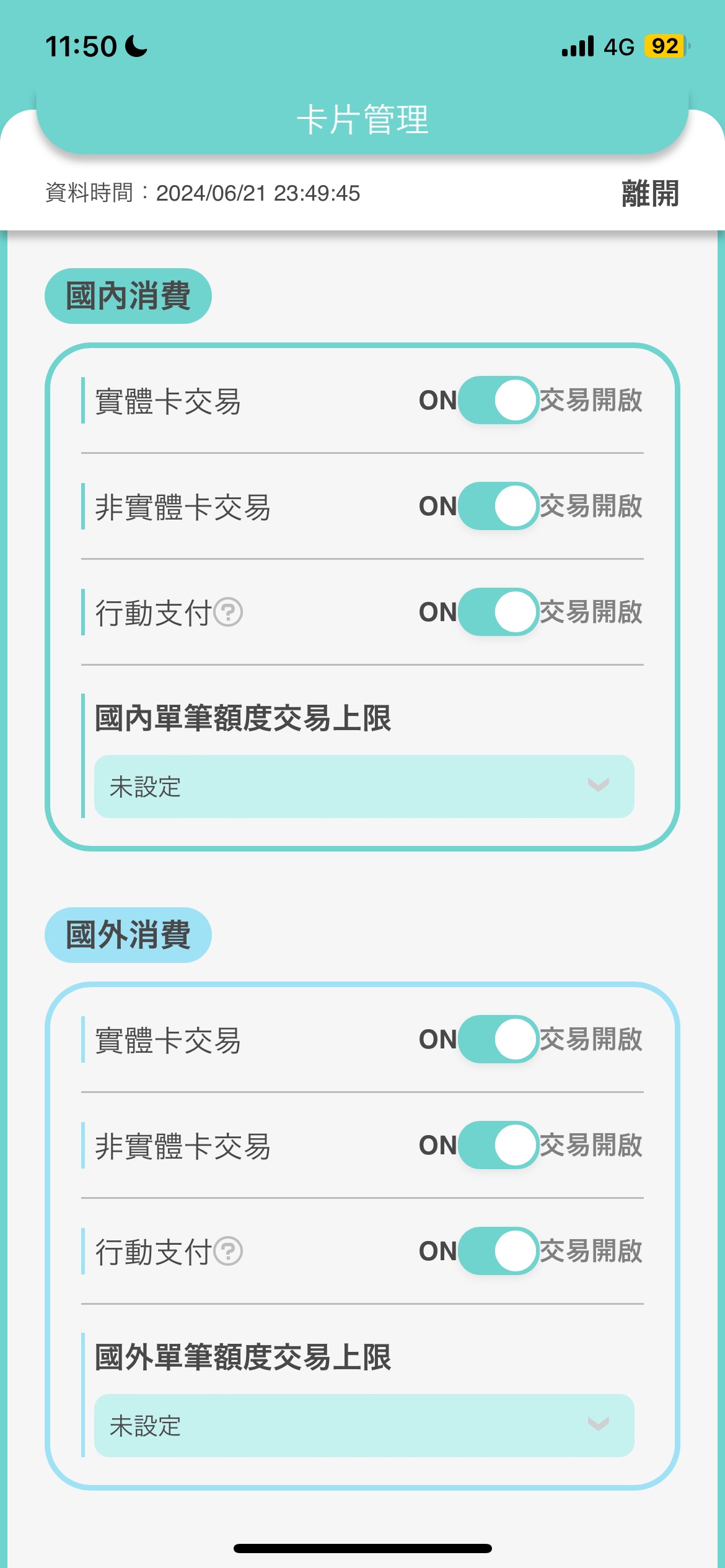725x1568 pixels.
Task: Open help icon beside 國外消費 行動支付
Action: click(x=228, y=1252)
